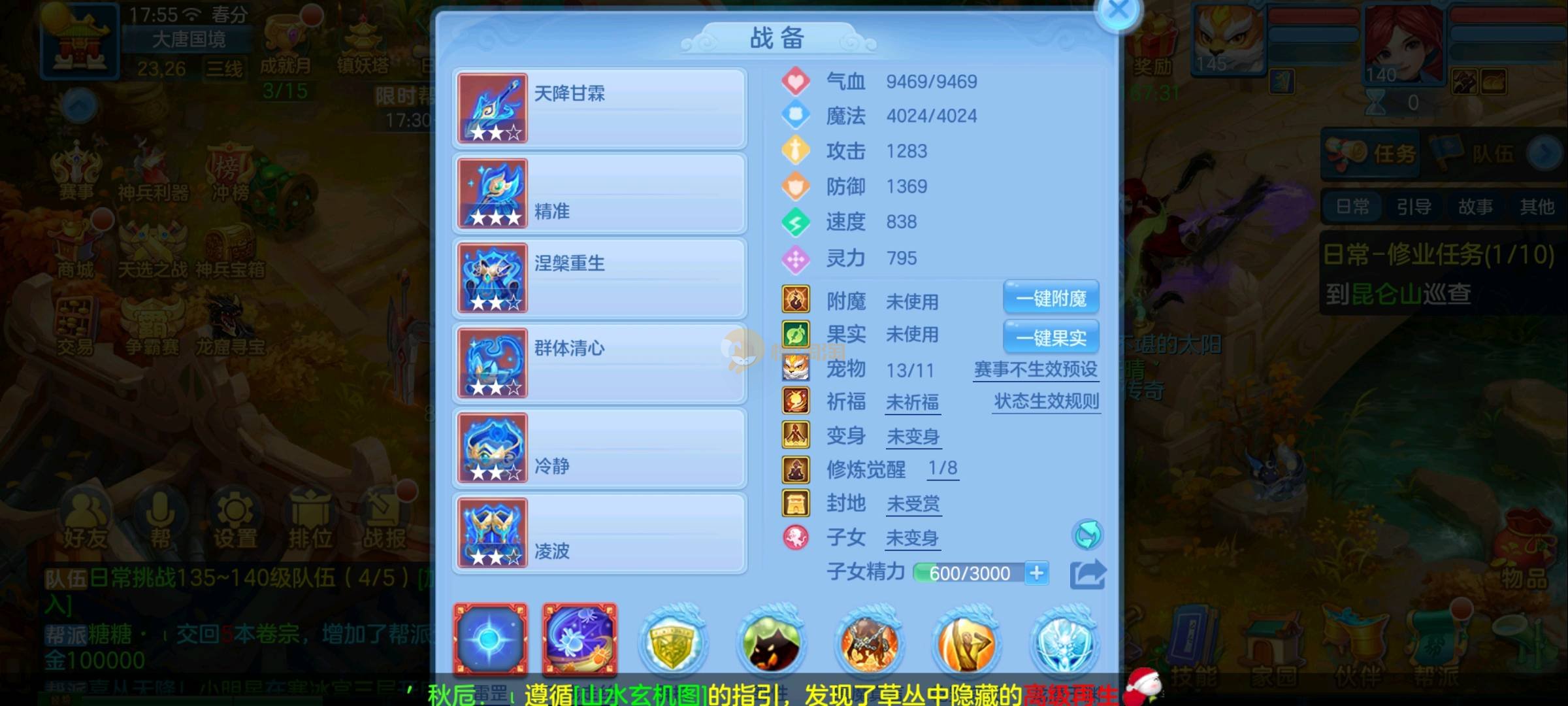Select the 精准 skill slot
This screenshot has width=1568, height=706.
[600, 193]
